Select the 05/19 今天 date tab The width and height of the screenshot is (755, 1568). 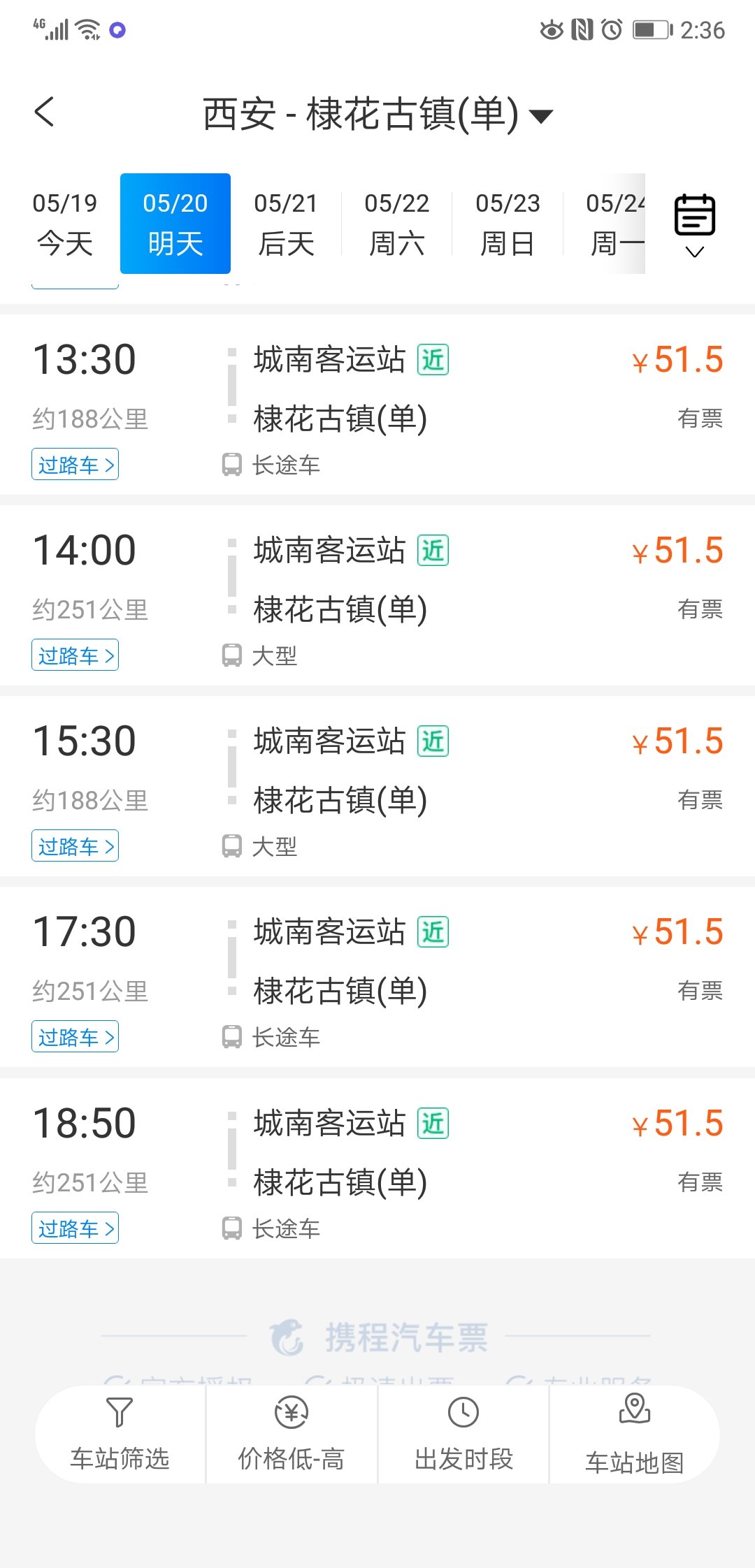coord(64,224)
